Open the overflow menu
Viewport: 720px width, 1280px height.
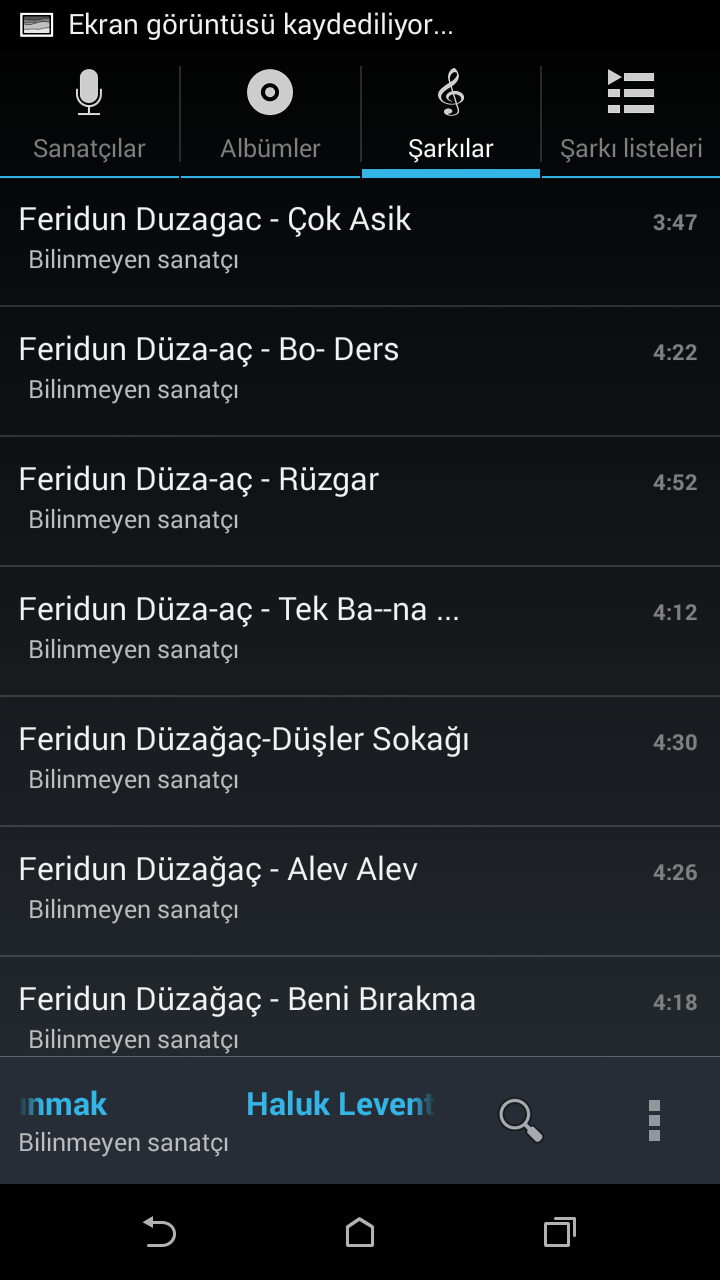[x=654, y=1120]
